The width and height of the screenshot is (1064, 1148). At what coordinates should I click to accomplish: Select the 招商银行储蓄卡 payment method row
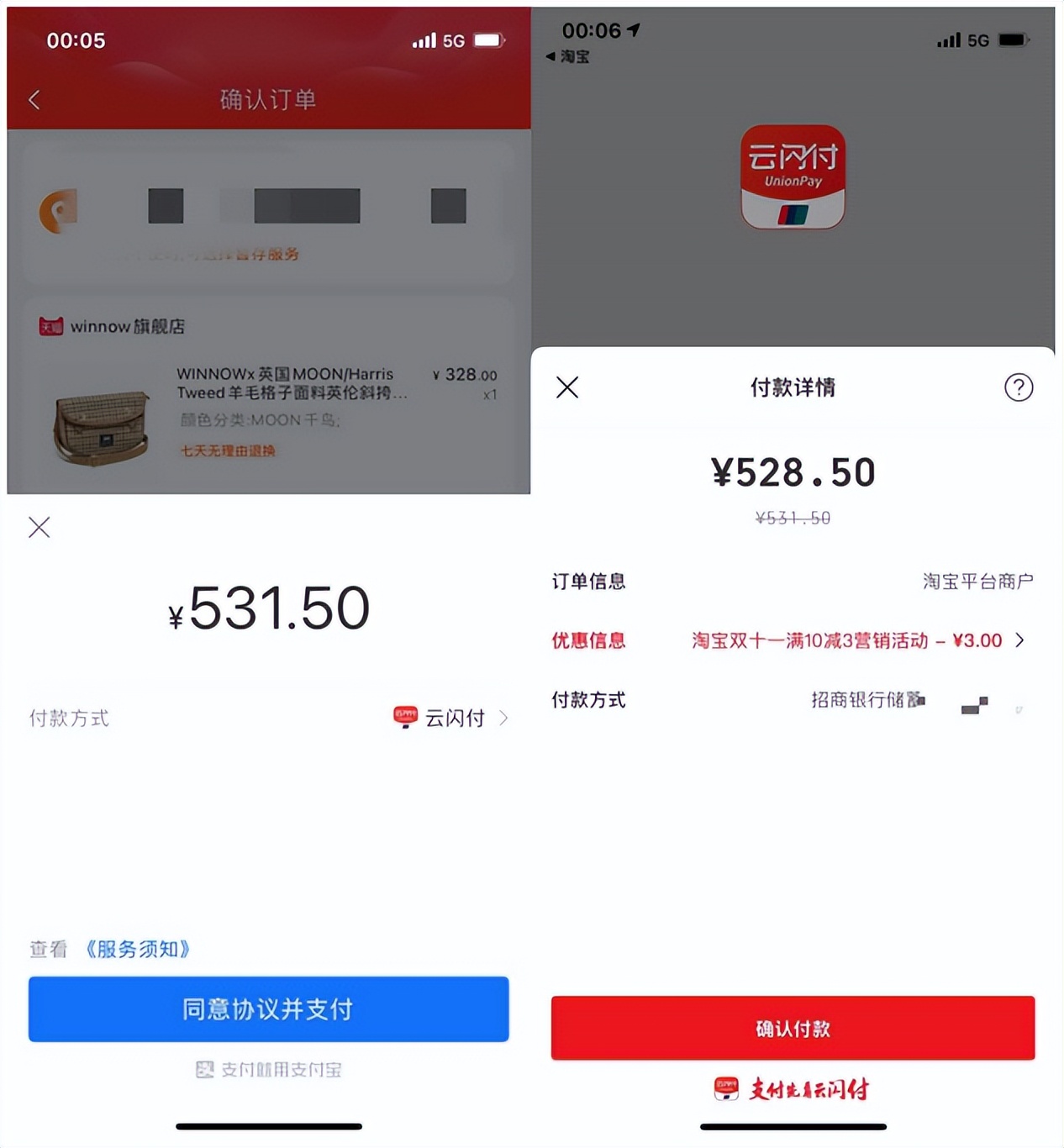click(x=868, y=700)
